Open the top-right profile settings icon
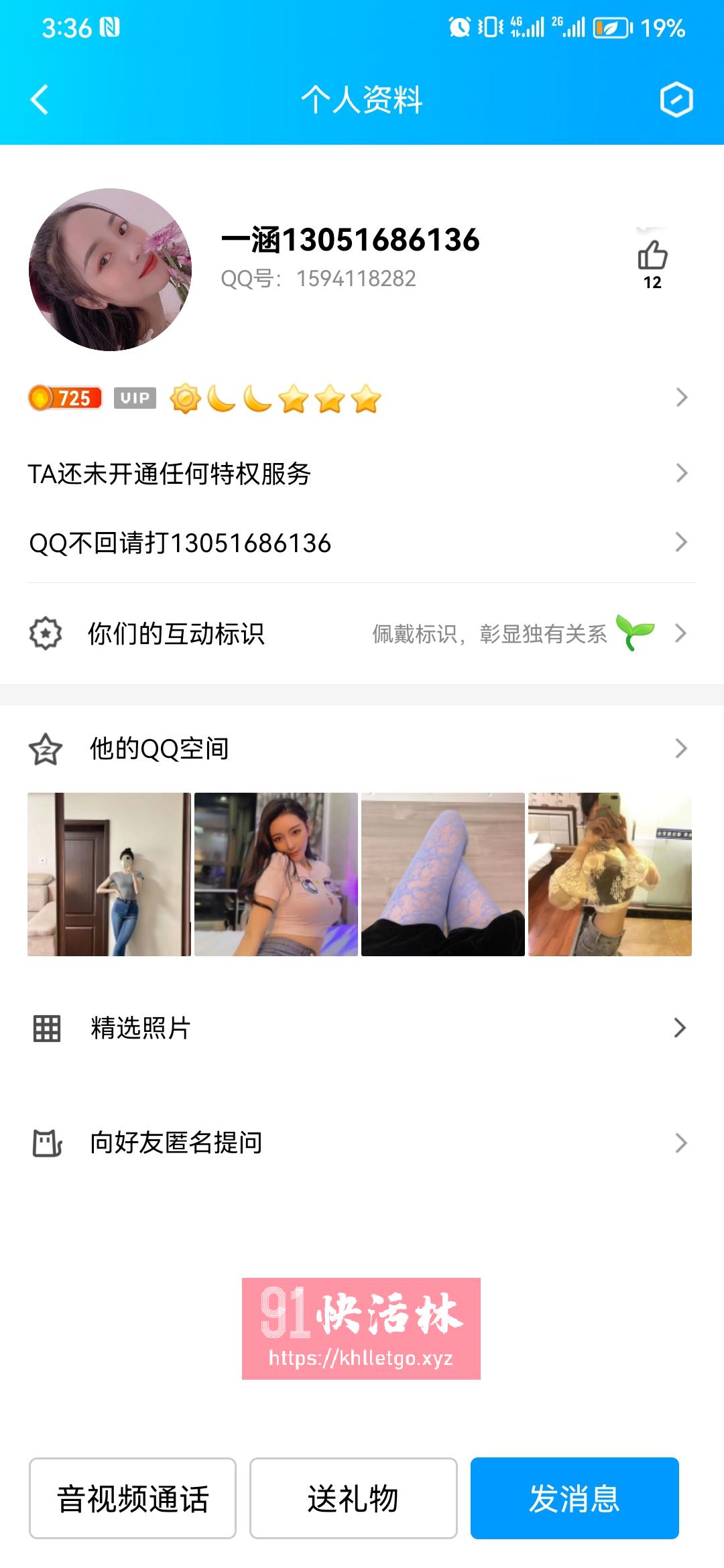The image size is (724, 1568). click(678, 99)
